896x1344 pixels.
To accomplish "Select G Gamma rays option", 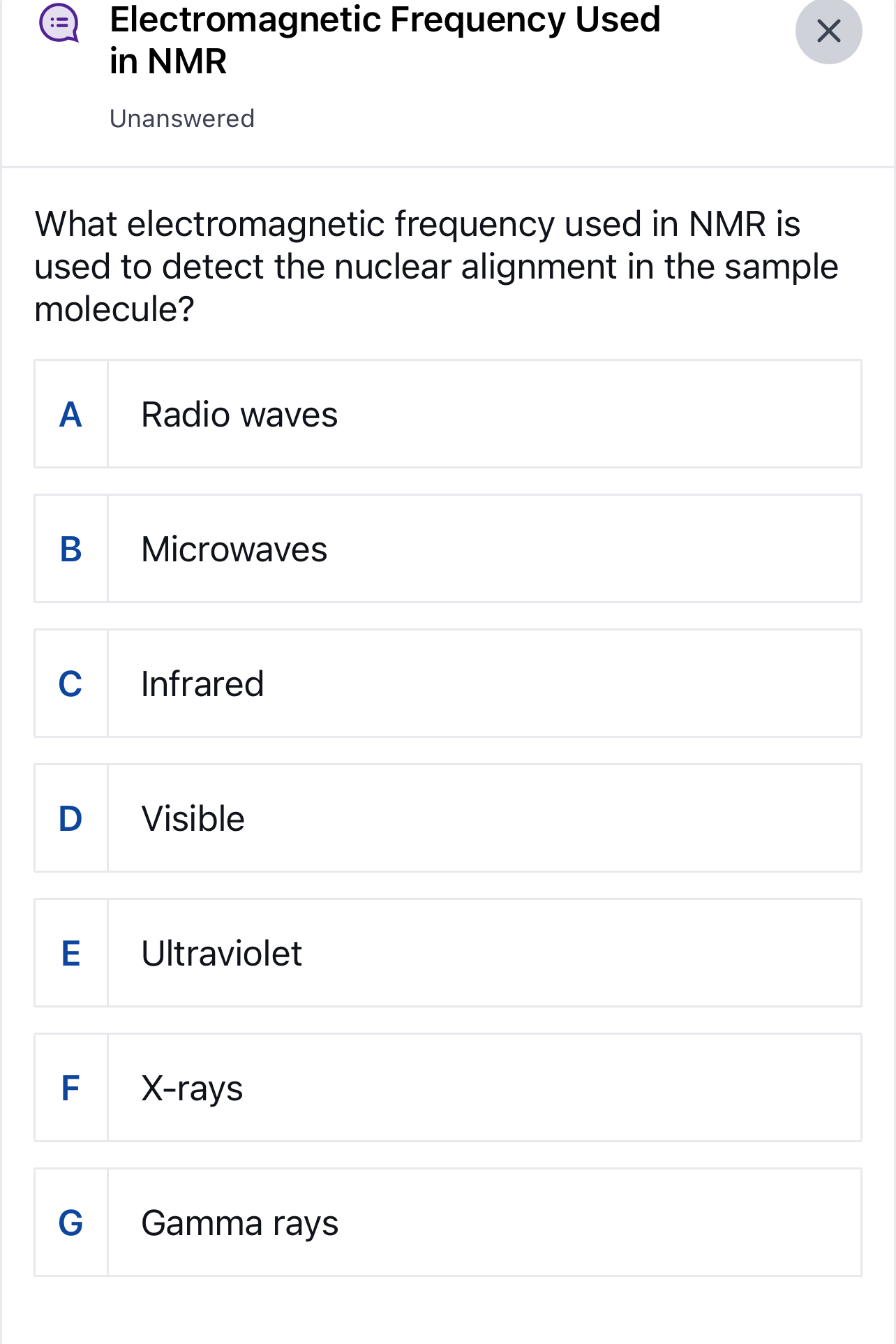I will 447,1223.
